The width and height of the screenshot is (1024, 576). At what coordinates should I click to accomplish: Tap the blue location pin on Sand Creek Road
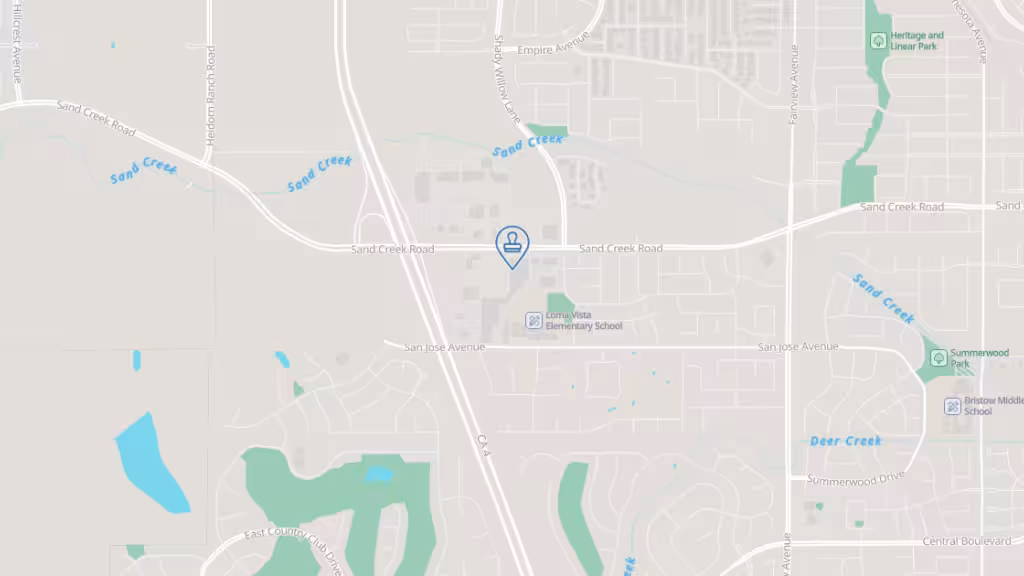point(512,245)
